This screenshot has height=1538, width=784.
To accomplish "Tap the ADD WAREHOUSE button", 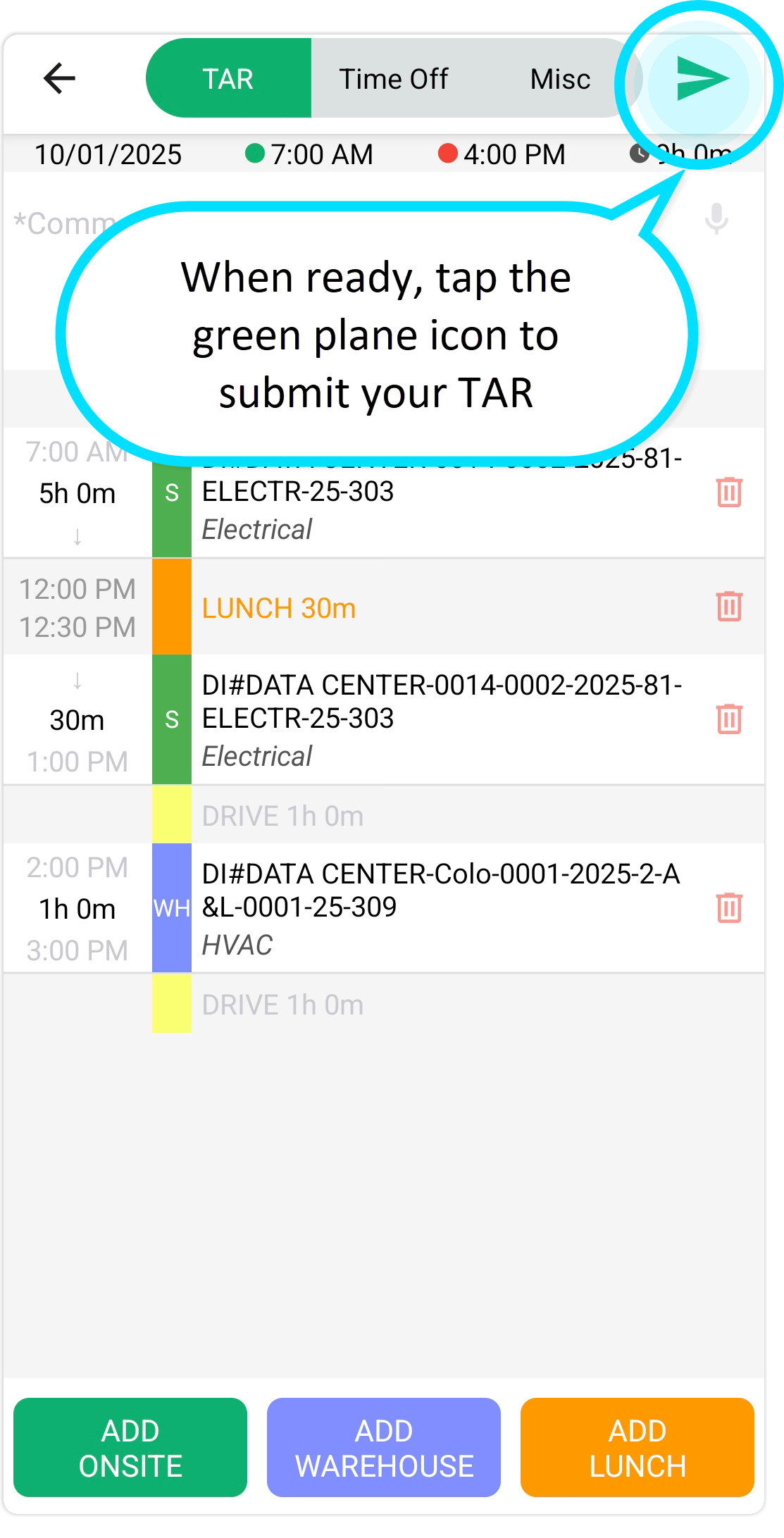I will coord(384,1448).
